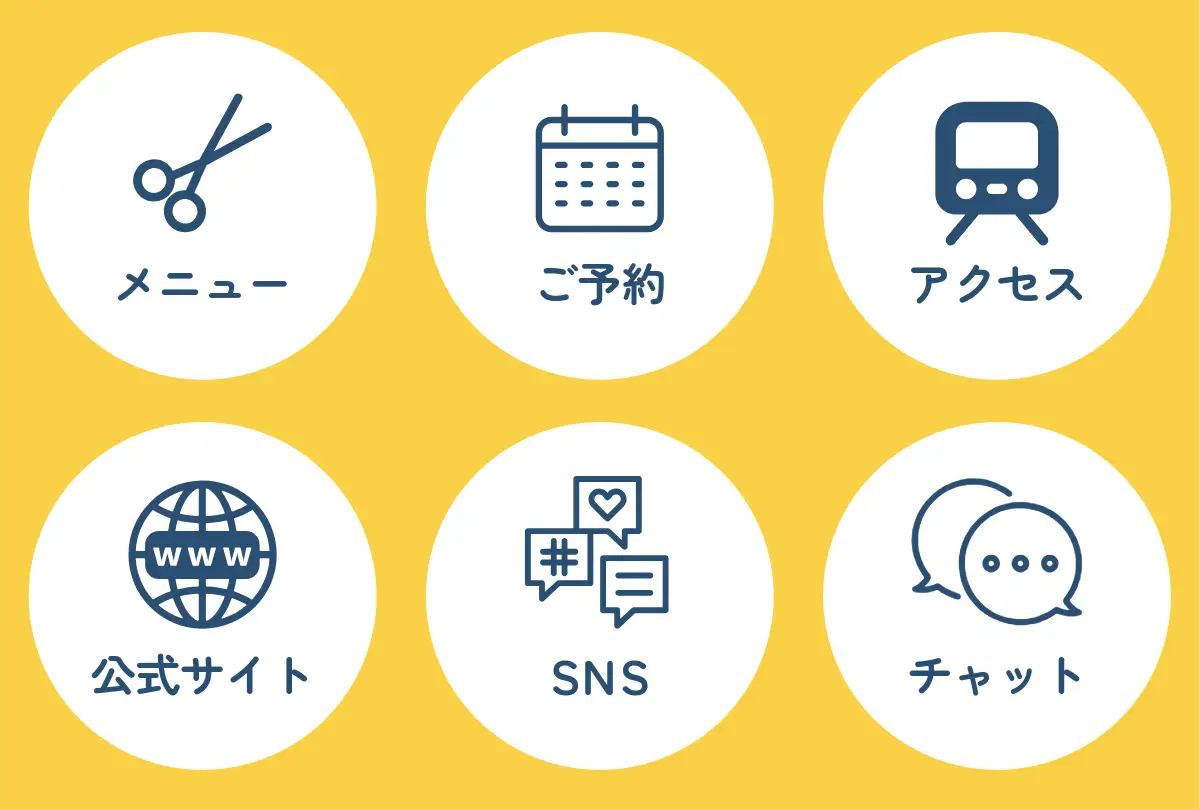Open the SNS button
This screenshot has height=809, width=1200.
pyautogui.click(x=600, y=597)
